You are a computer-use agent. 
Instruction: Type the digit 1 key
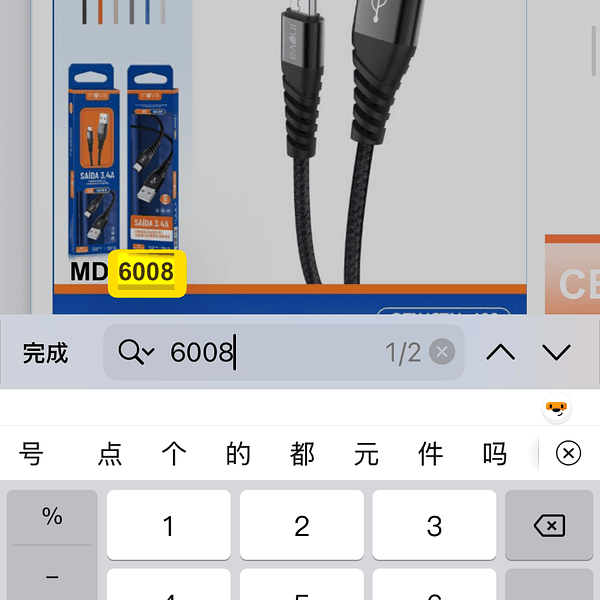click(168, 526)
